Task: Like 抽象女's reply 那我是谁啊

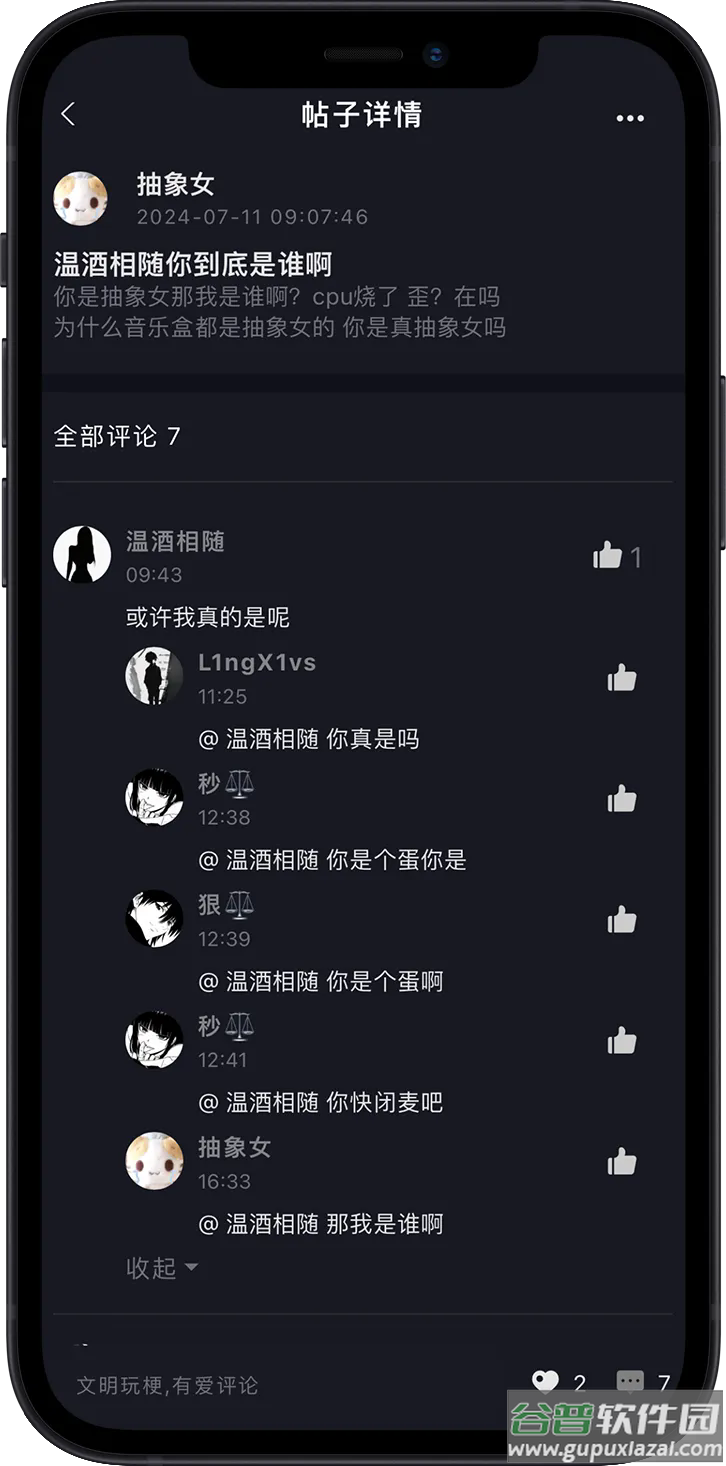Action: click(622, 1163)
